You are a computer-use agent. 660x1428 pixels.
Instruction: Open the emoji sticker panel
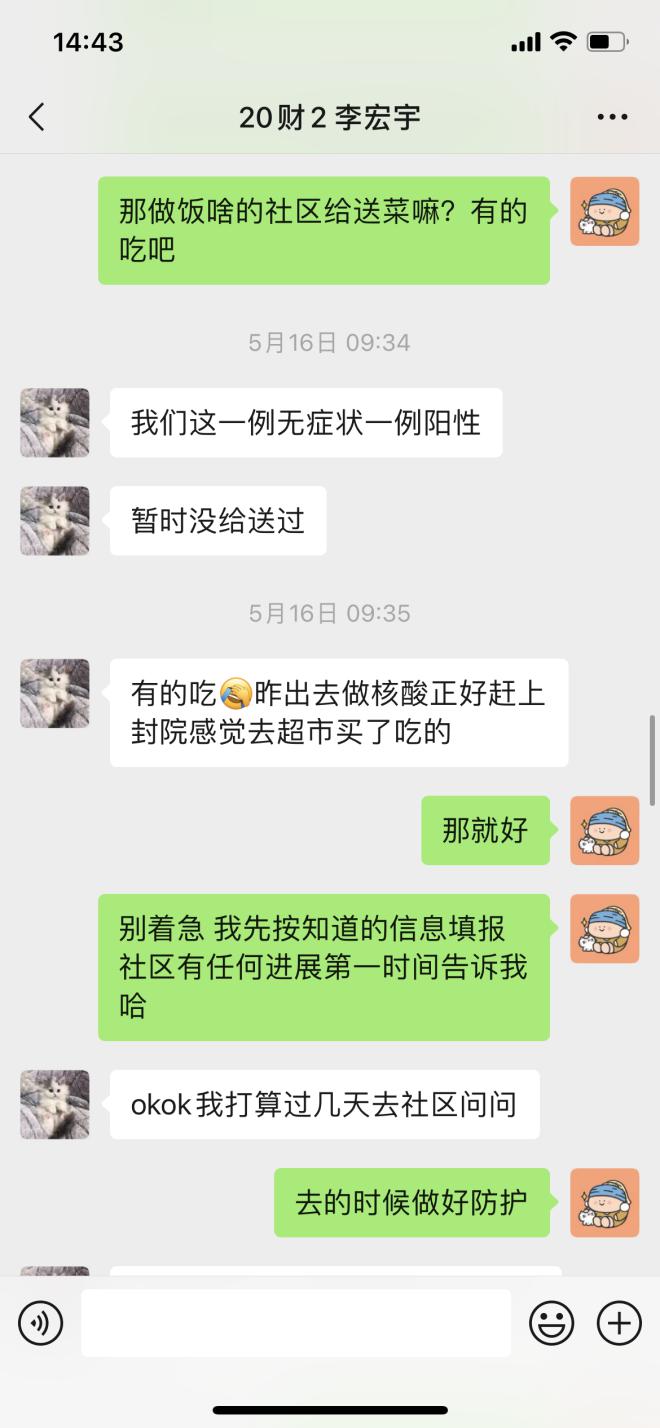[x=551, y=1323]
